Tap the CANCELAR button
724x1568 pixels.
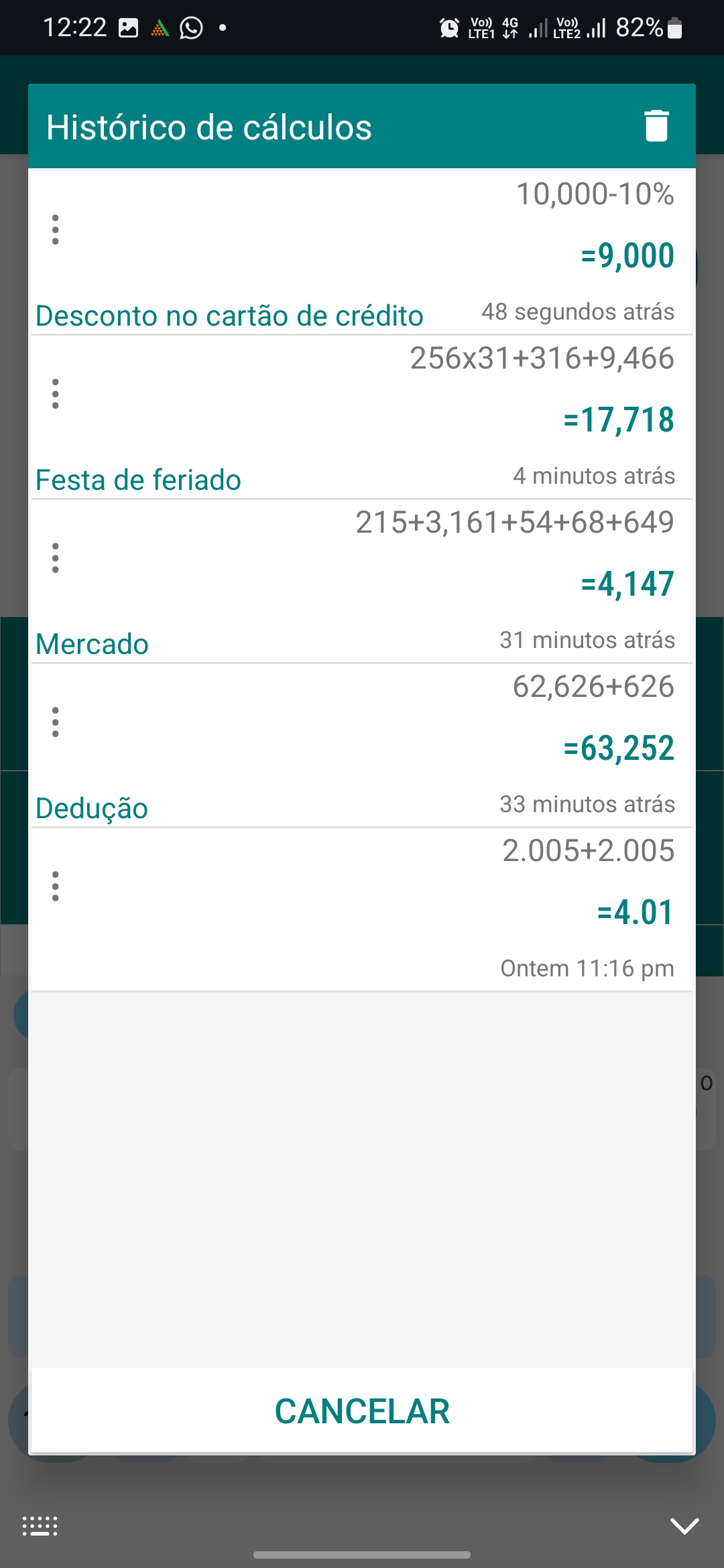(362, 1411)
